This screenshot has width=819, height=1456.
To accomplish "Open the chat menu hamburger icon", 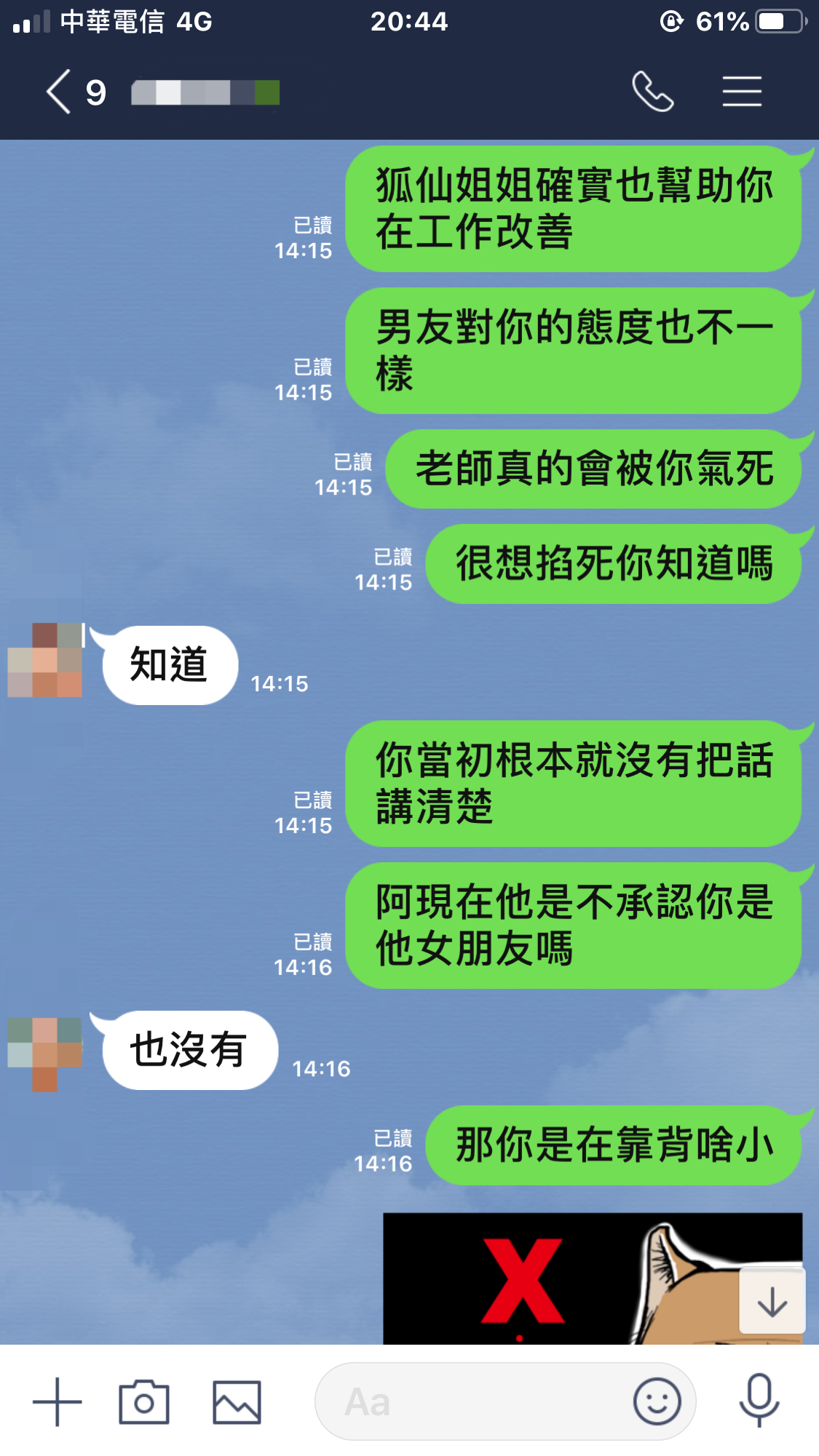I will tap(742, 92).
